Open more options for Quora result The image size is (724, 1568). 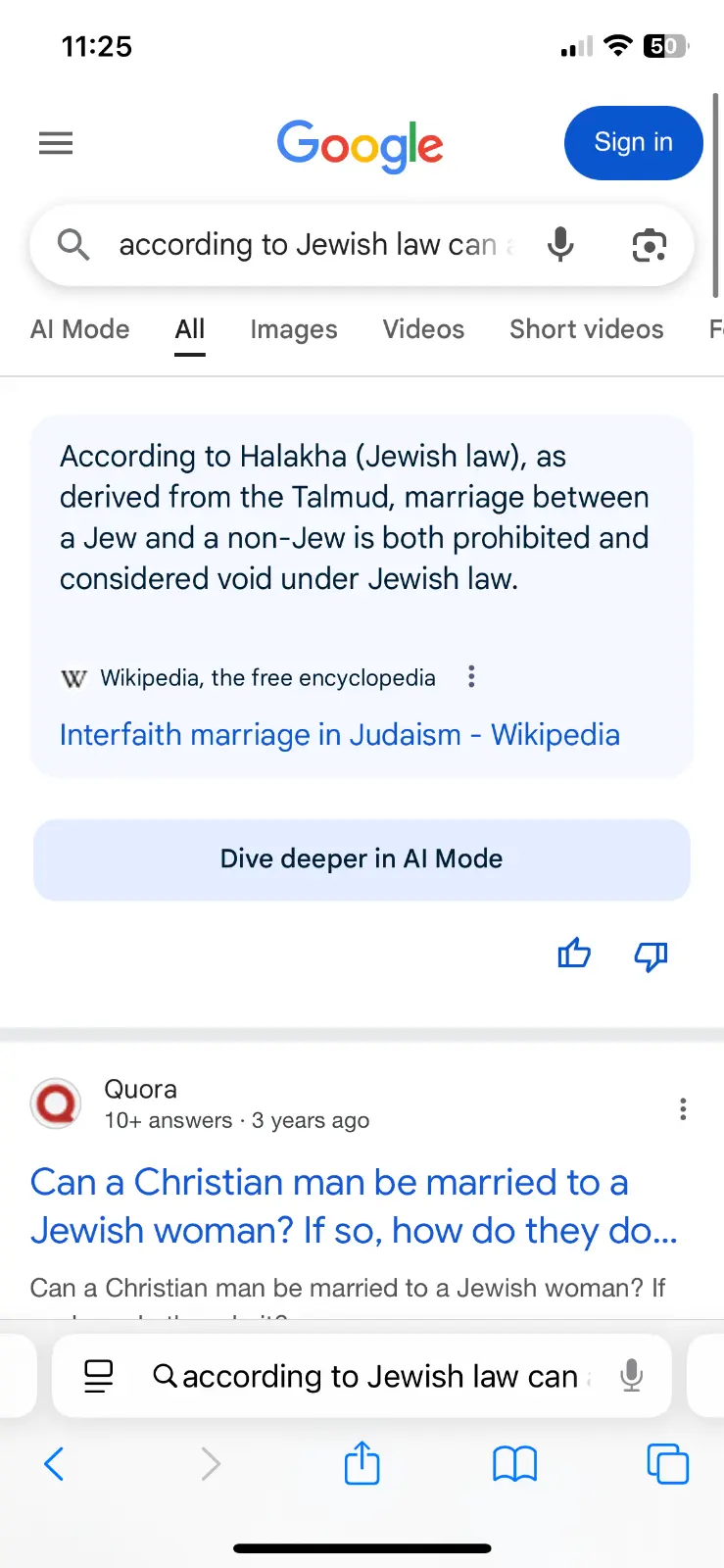pos(683,1108)
